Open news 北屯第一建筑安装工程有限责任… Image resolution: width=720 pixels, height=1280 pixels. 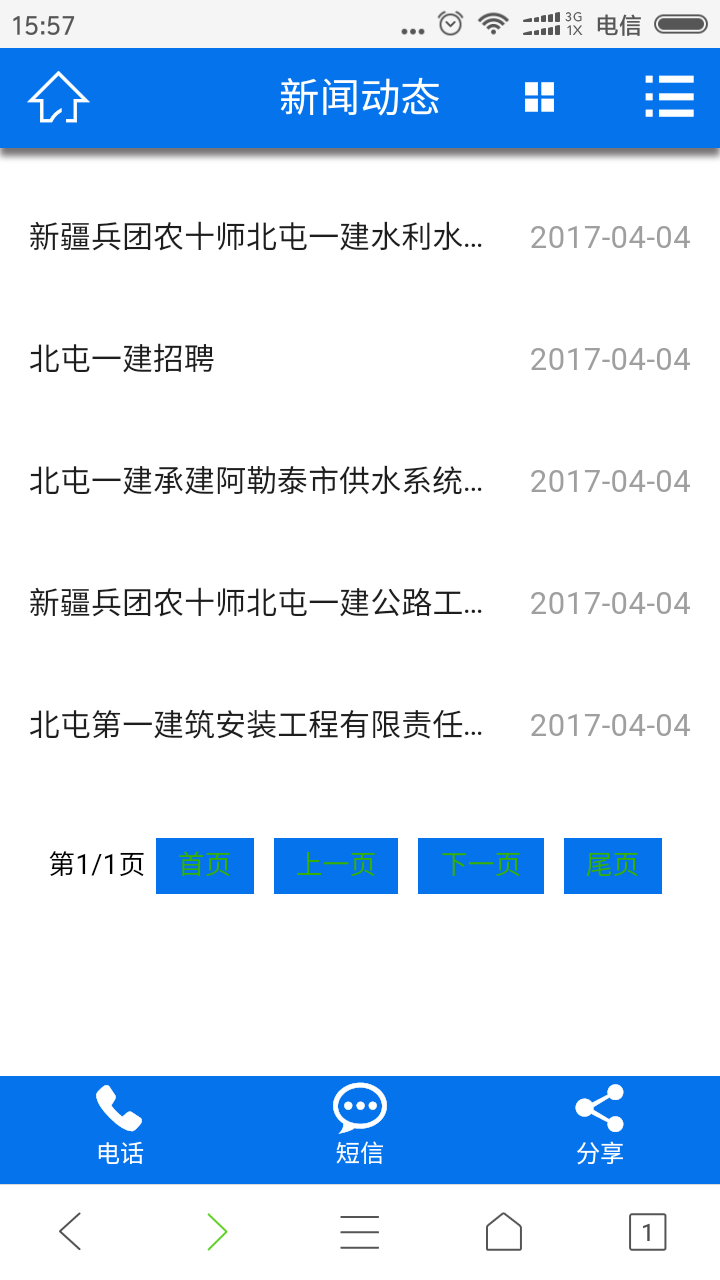(256, 726)
